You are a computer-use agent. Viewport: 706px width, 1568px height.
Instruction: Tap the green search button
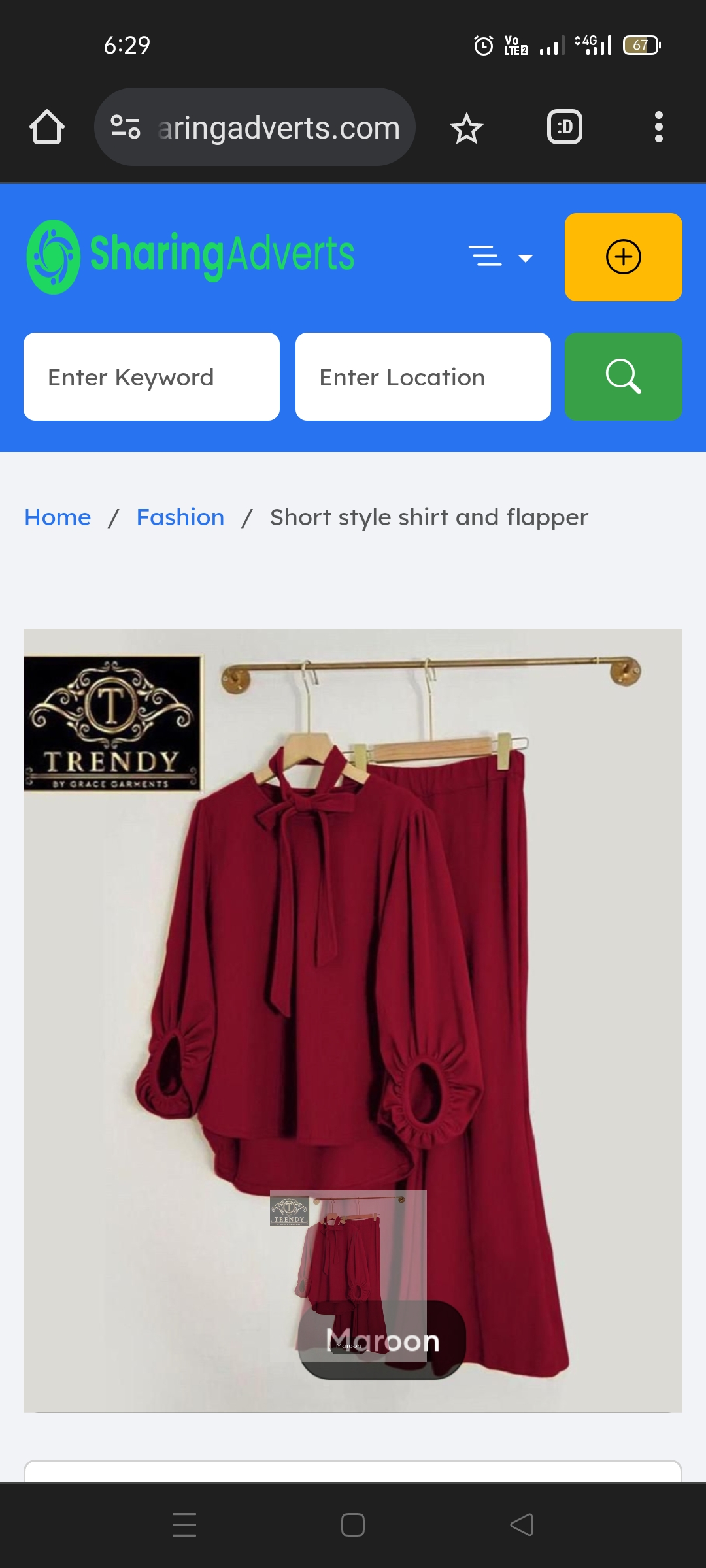623,377
